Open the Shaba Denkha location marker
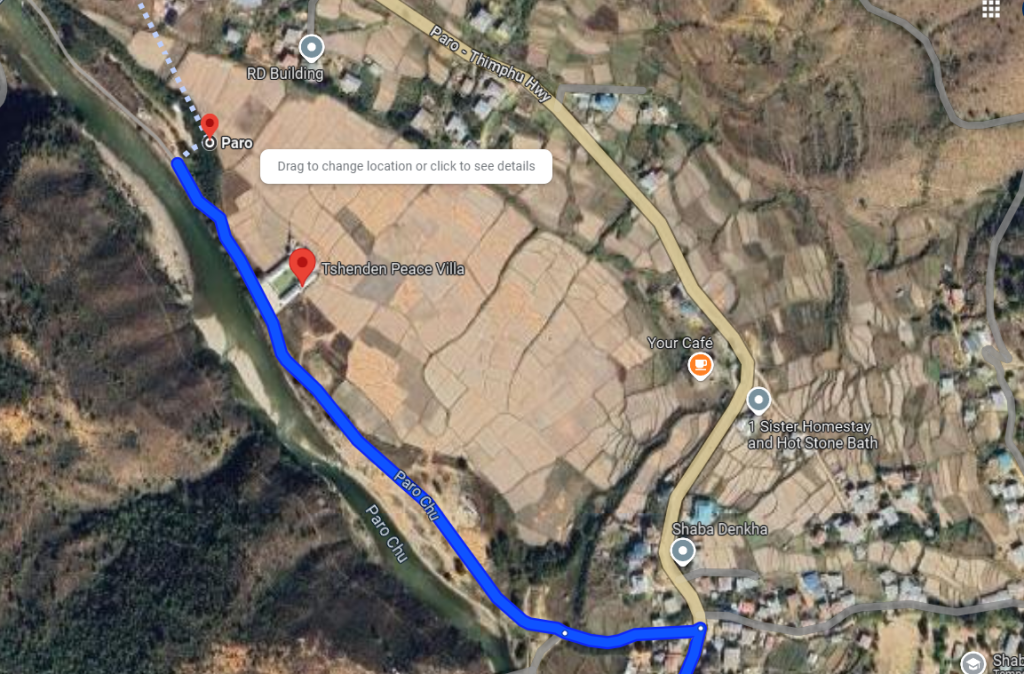Screen dimensions: 1024x674 [x=683, y=552]
